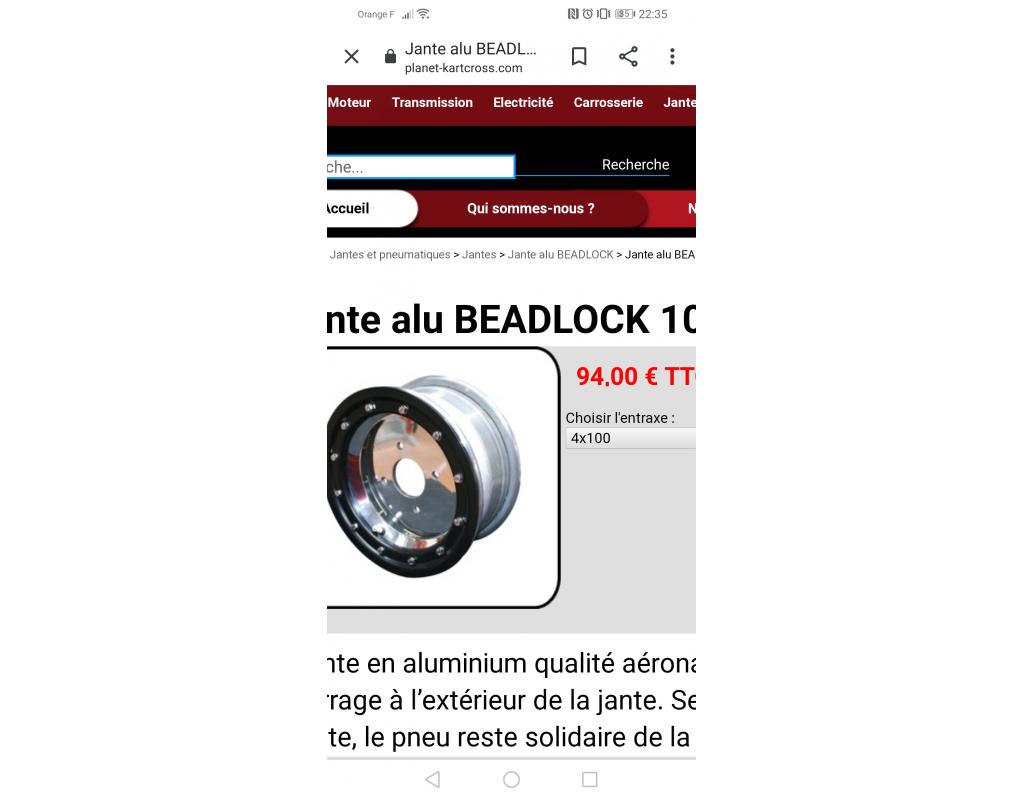Share the page link
The image size is (1024, 800).
[628, 57]
